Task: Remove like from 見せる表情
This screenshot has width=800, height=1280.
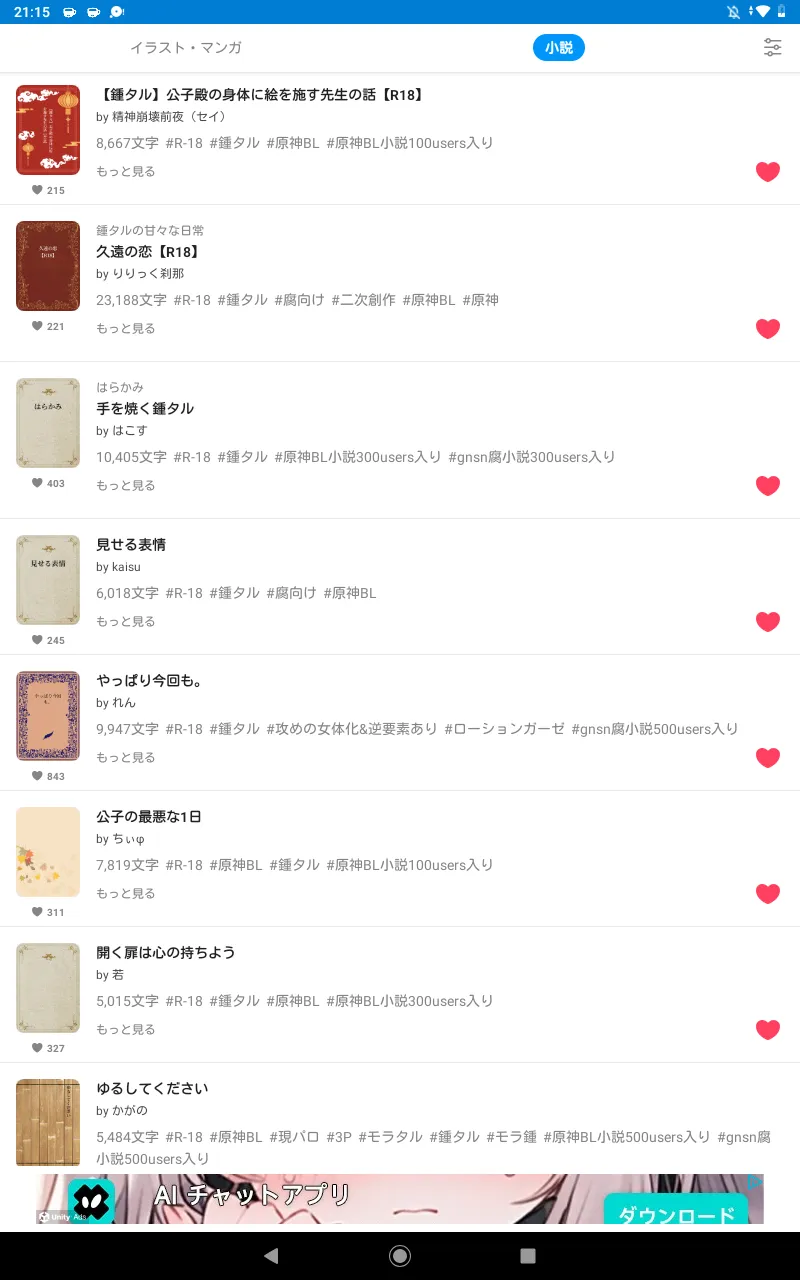Action: pos(768,621)
